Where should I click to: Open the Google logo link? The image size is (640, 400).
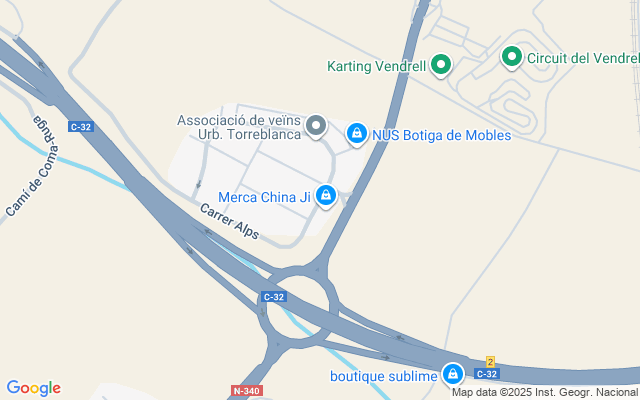[x=33, y=388]
